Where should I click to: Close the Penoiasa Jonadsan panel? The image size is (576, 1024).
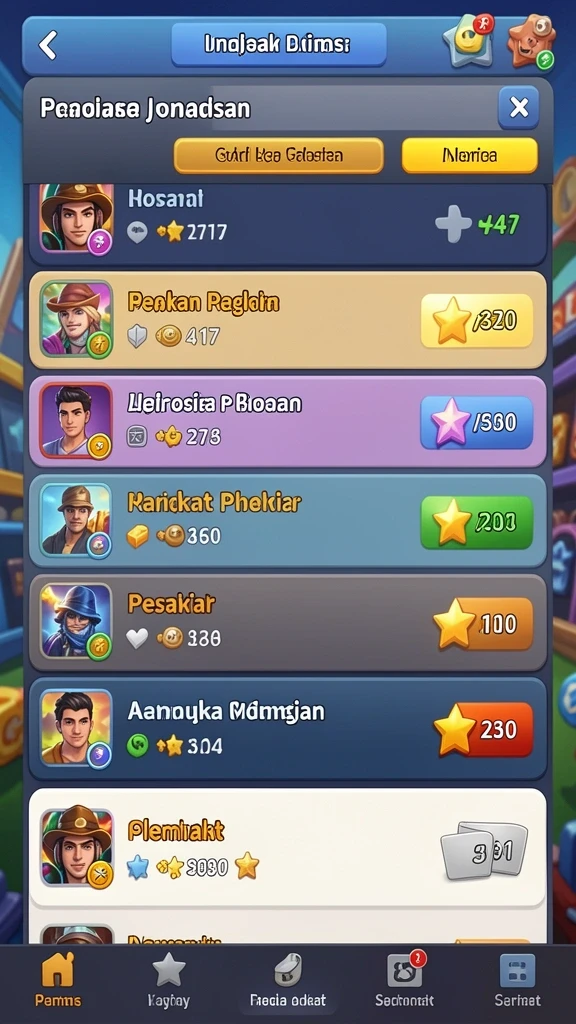tap(519, 107)
